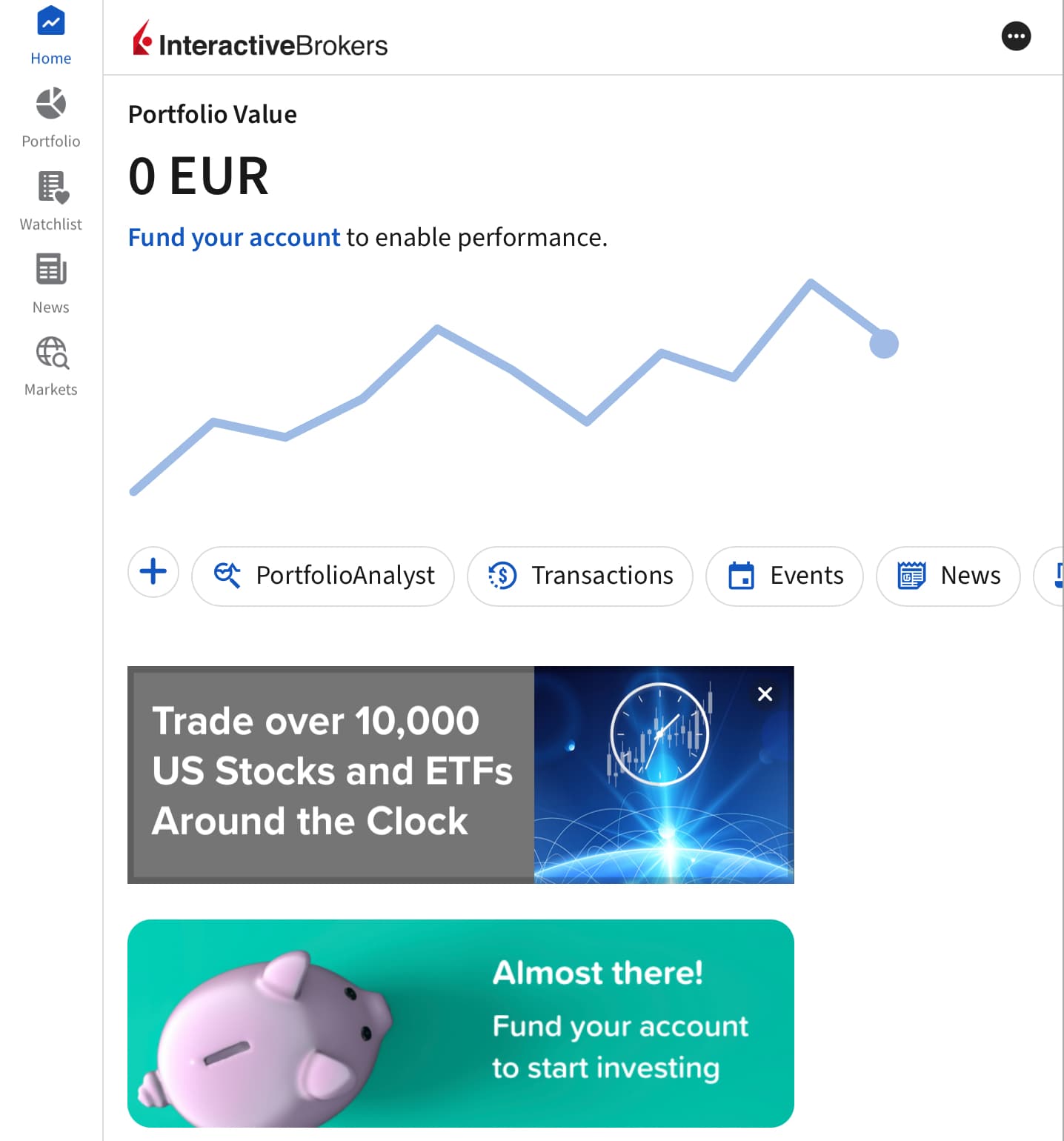Dismiss the US Stocks and ETFs banner

point(765,694)
